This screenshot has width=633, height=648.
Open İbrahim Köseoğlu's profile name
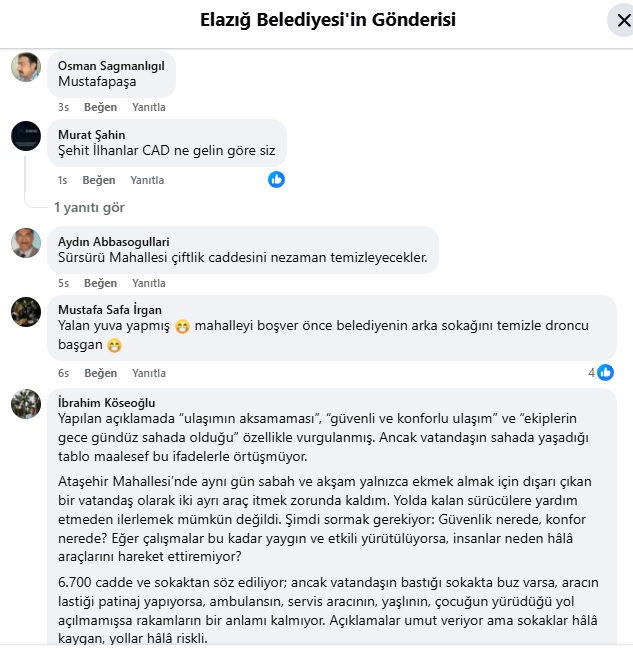(x=106, y=402)
